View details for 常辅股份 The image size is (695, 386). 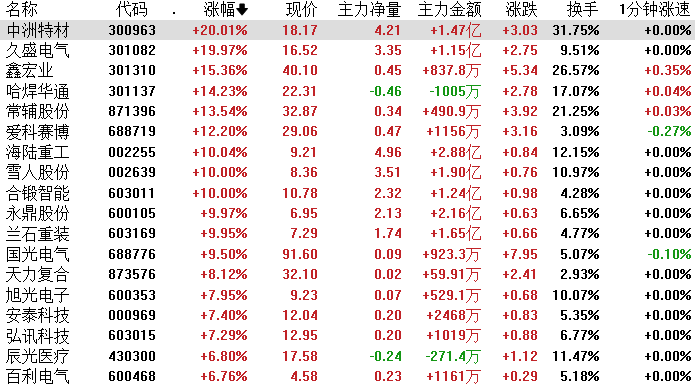tap(348, 111)
